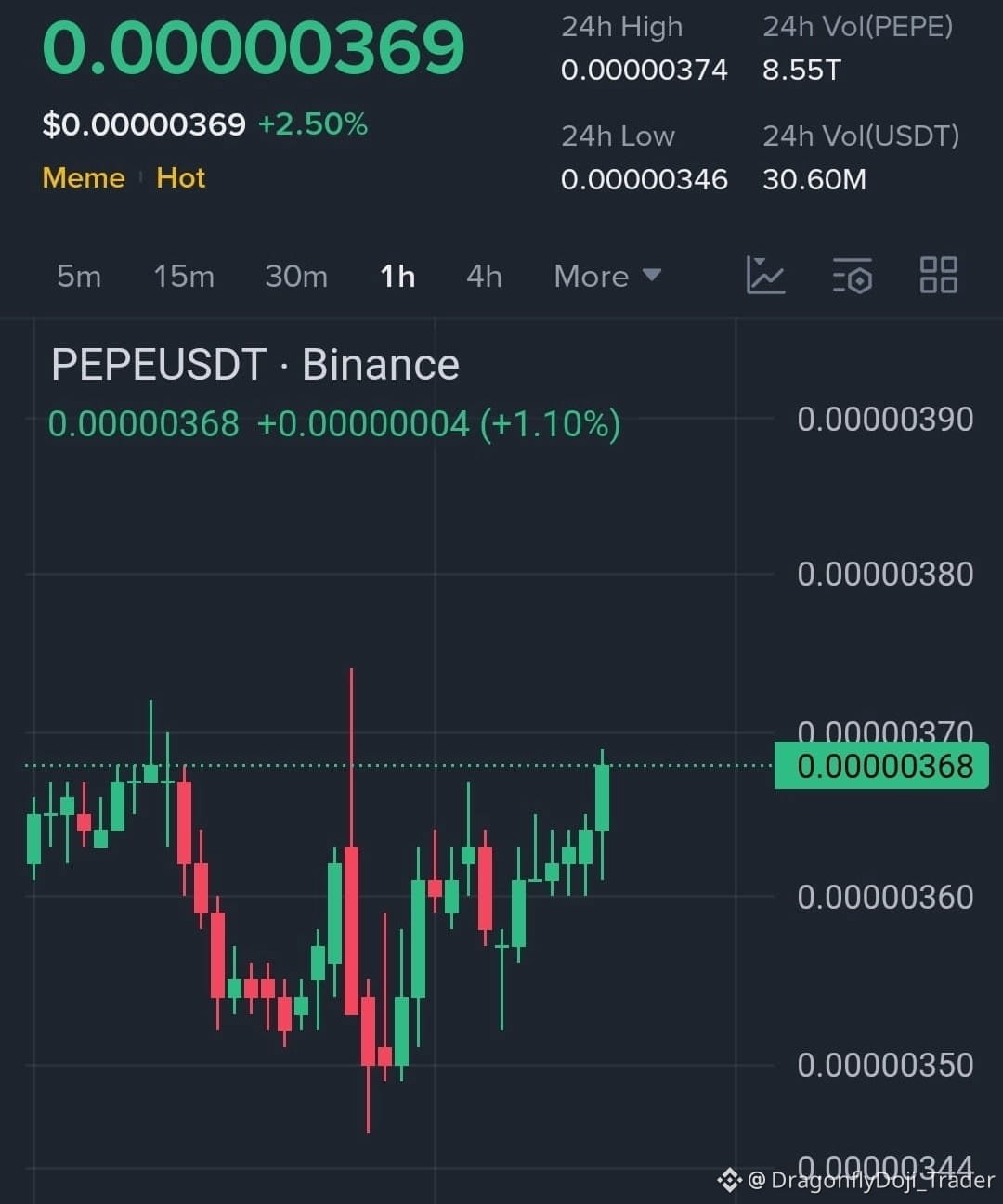Expand the More intervals dropdown
Viewport: 1003px width, 1204px height.
(606, 277)
